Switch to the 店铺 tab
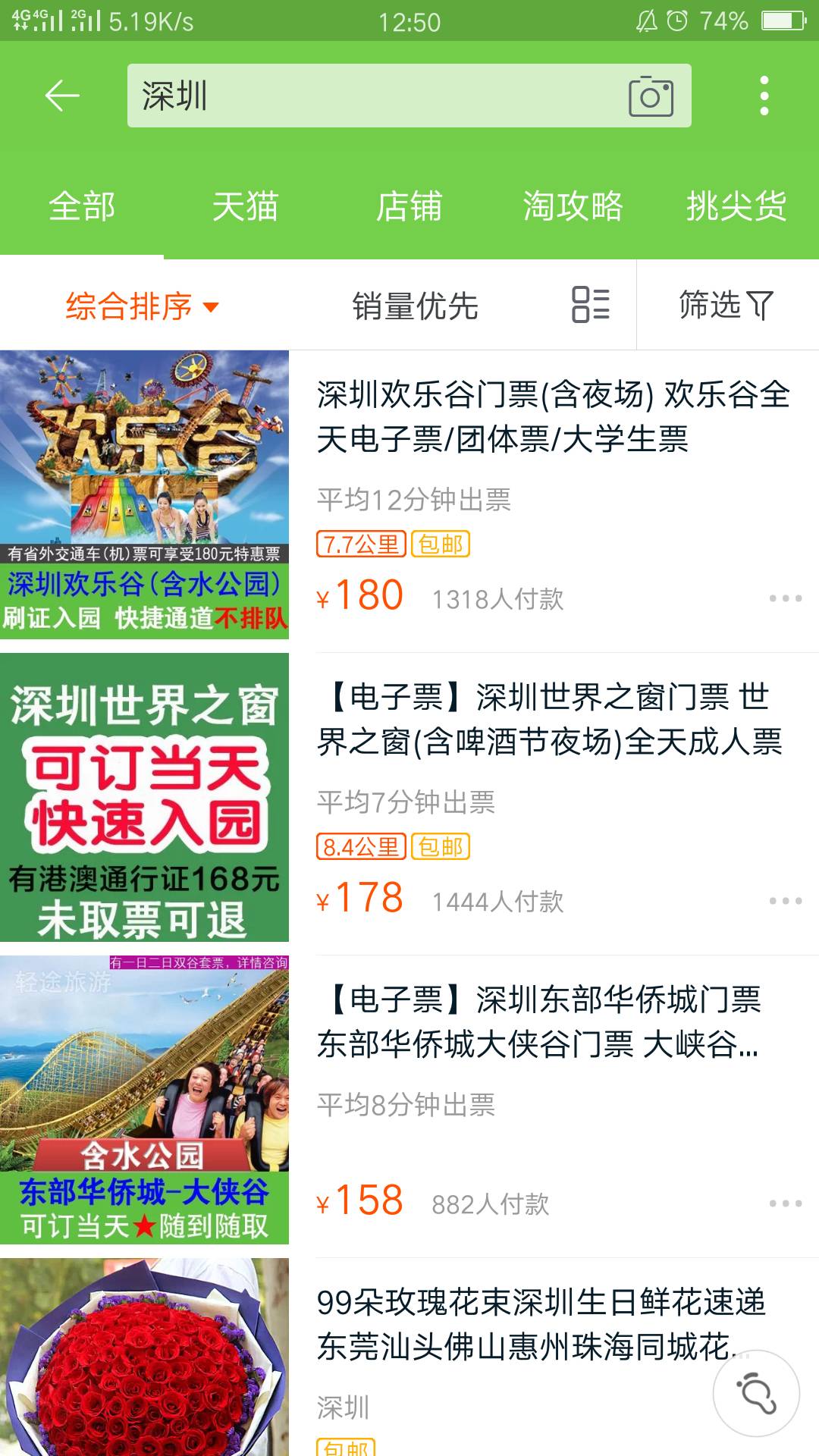819x1456 pixels. 409,206
